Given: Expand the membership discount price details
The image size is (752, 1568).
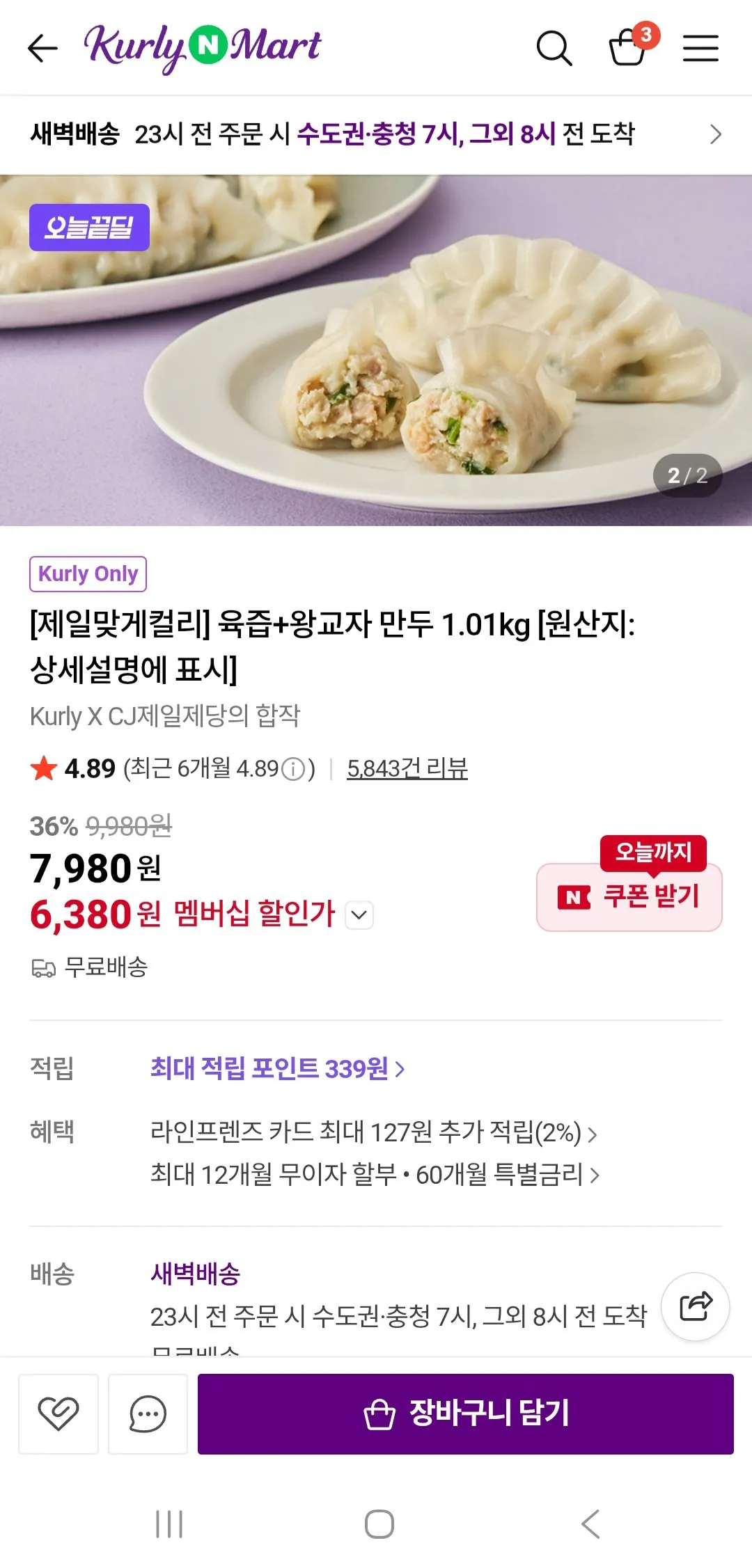Looking at the screenshot, I should [x=359, y=916].
